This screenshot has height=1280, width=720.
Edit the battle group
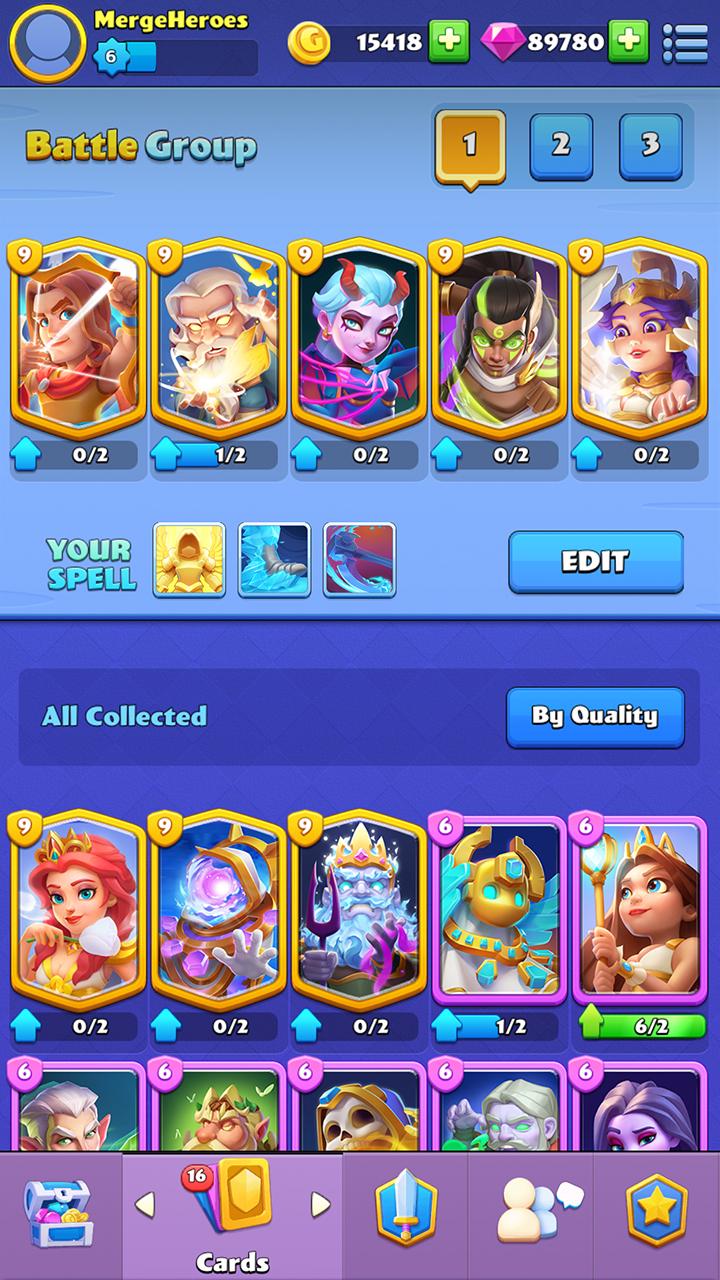click(x=596, y=561)
